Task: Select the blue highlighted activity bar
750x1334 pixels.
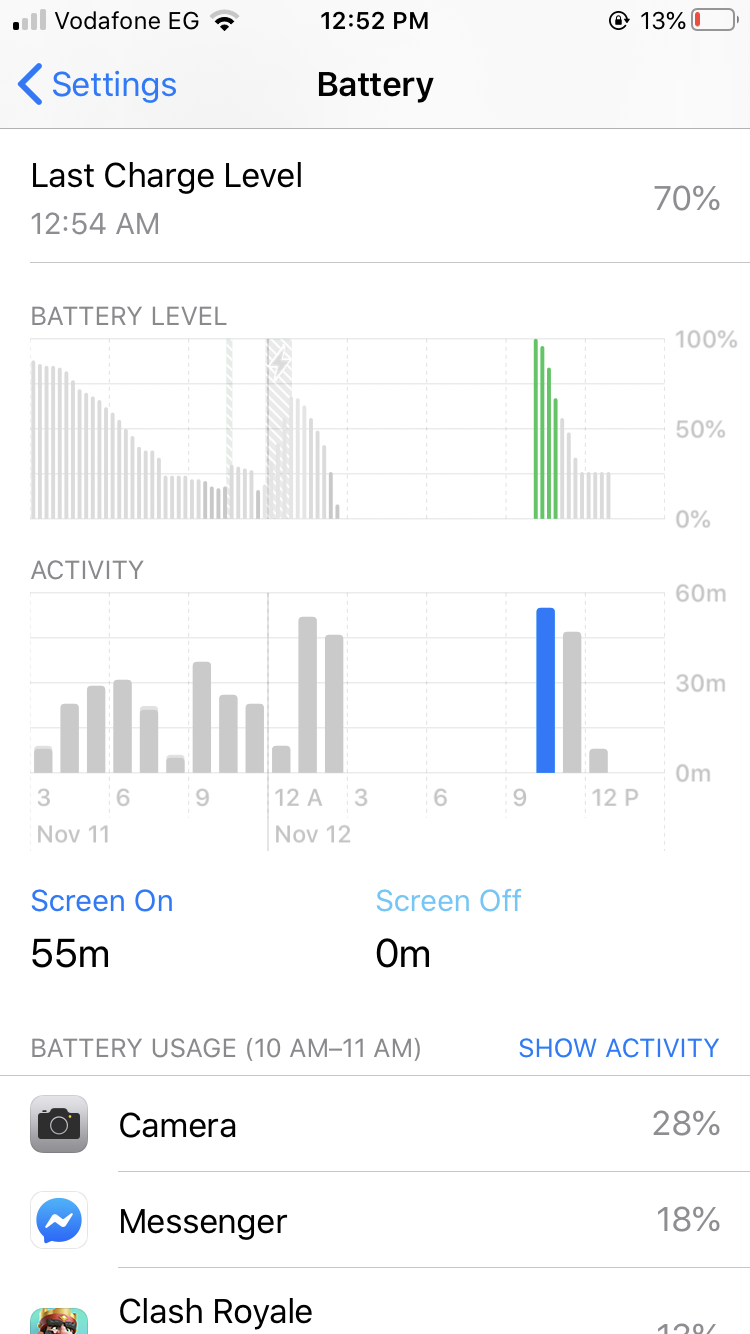Action: (545, 690)
